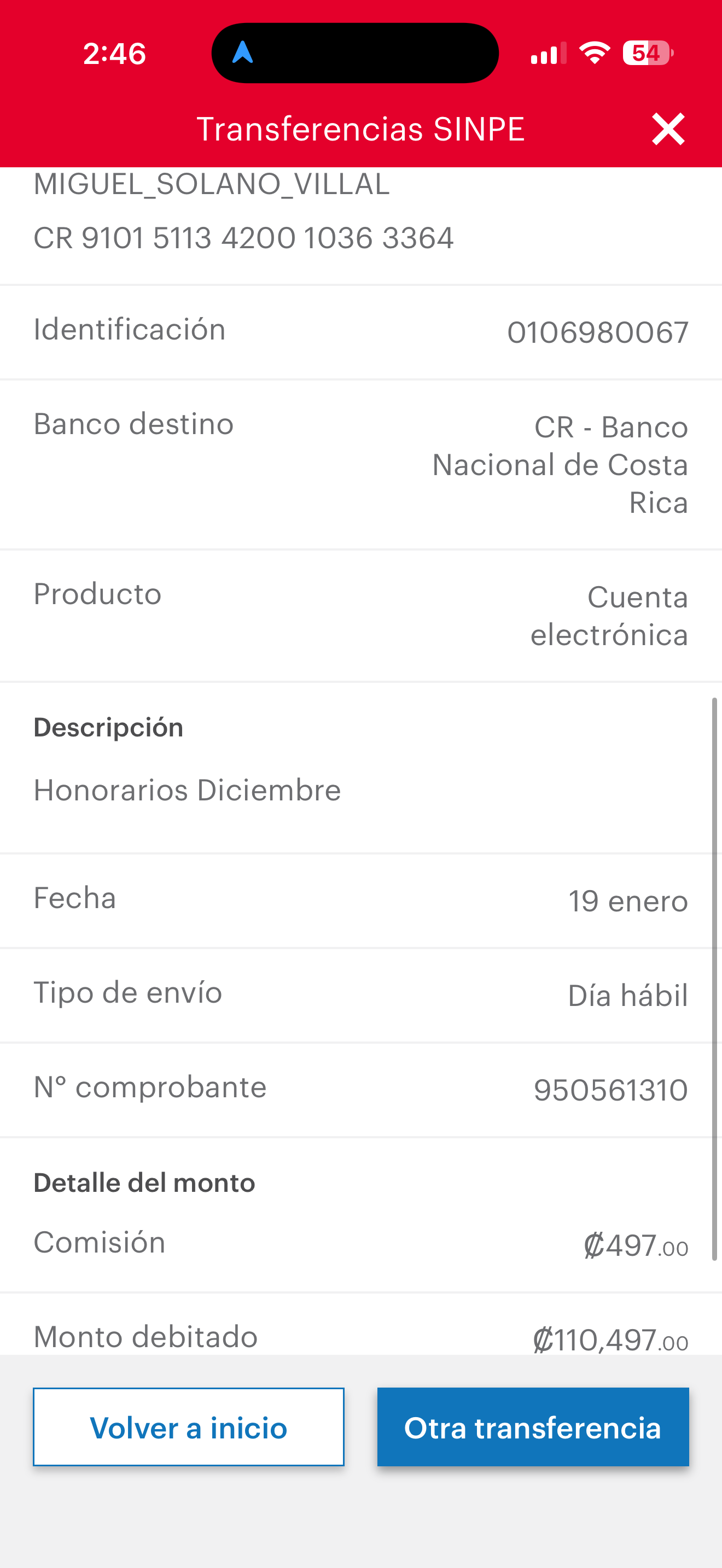Tap the Wi-Fi status icon
The height and width of the screenshot is (1568, 722).
tap(595, 53)
